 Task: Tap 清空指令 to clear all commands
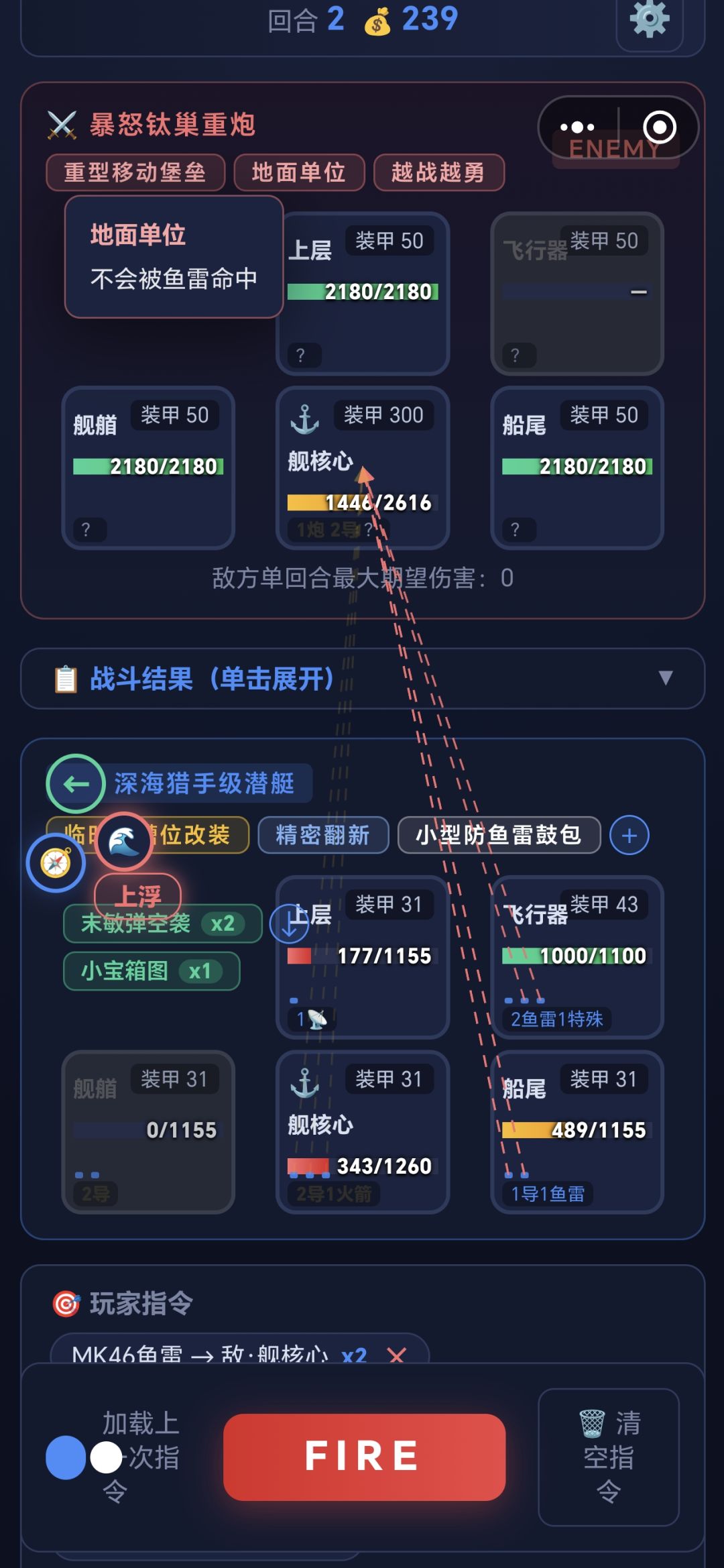click(609, 1457)
